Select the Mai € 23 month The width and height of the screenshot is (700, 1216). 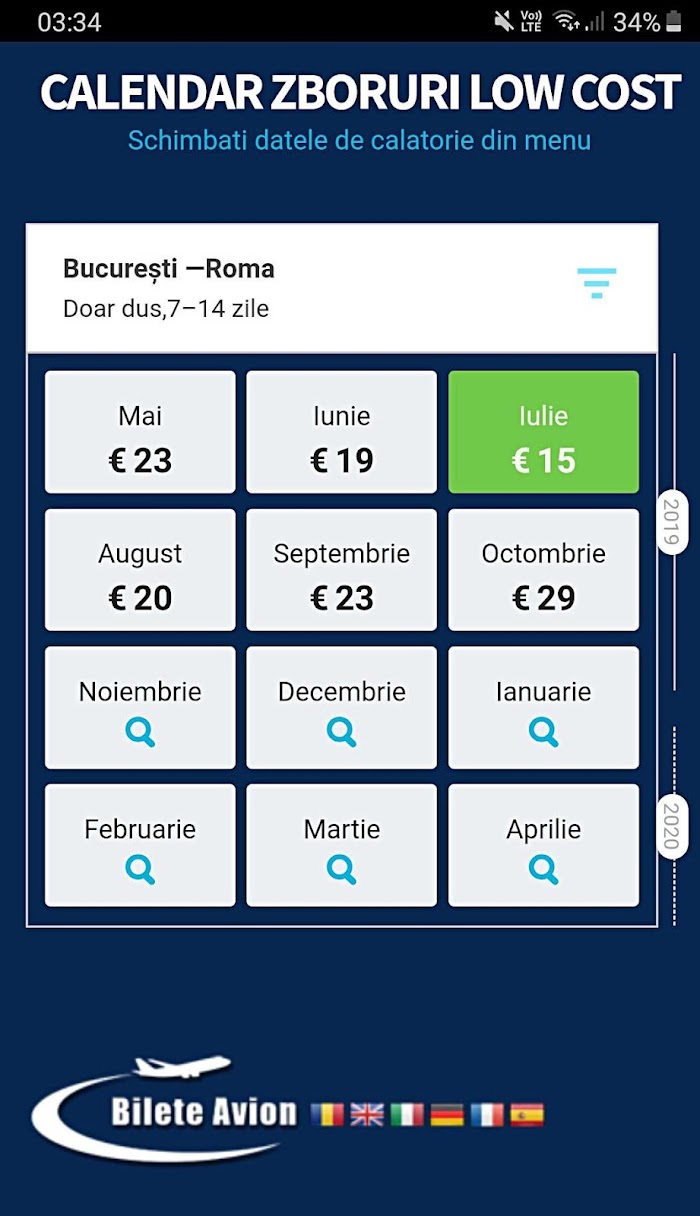140,432
